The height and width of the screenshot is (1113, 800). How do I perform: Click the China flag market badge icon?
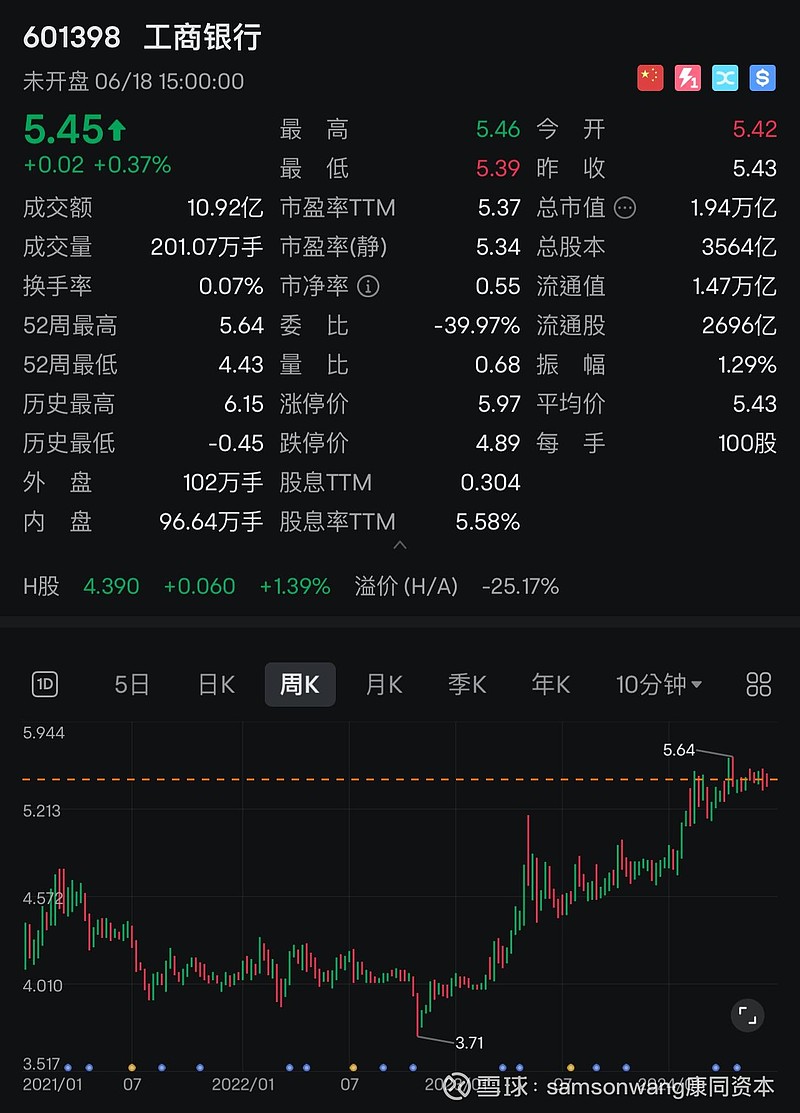650,78
